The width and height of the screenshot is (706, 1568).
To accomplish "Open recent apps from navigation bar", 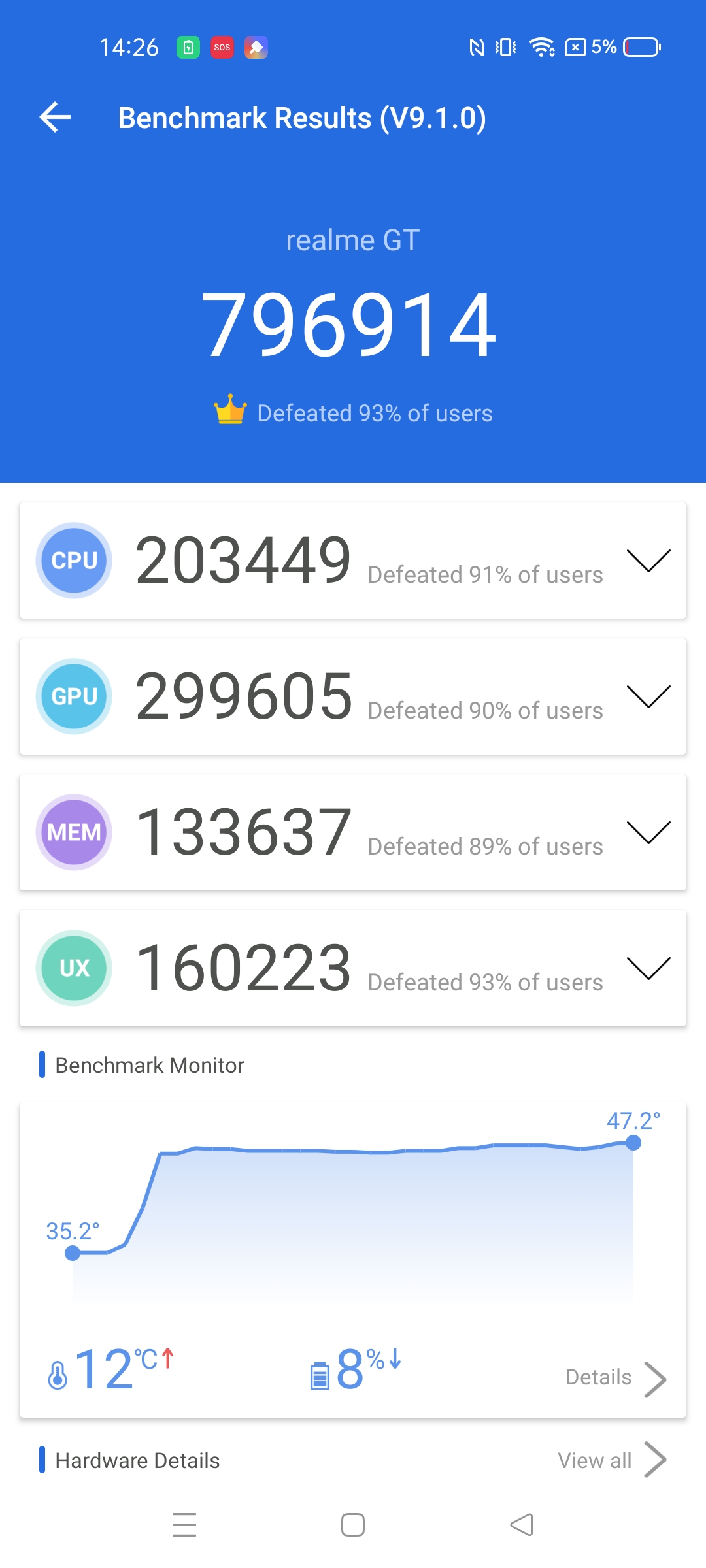I will (x=184, y=1525).
